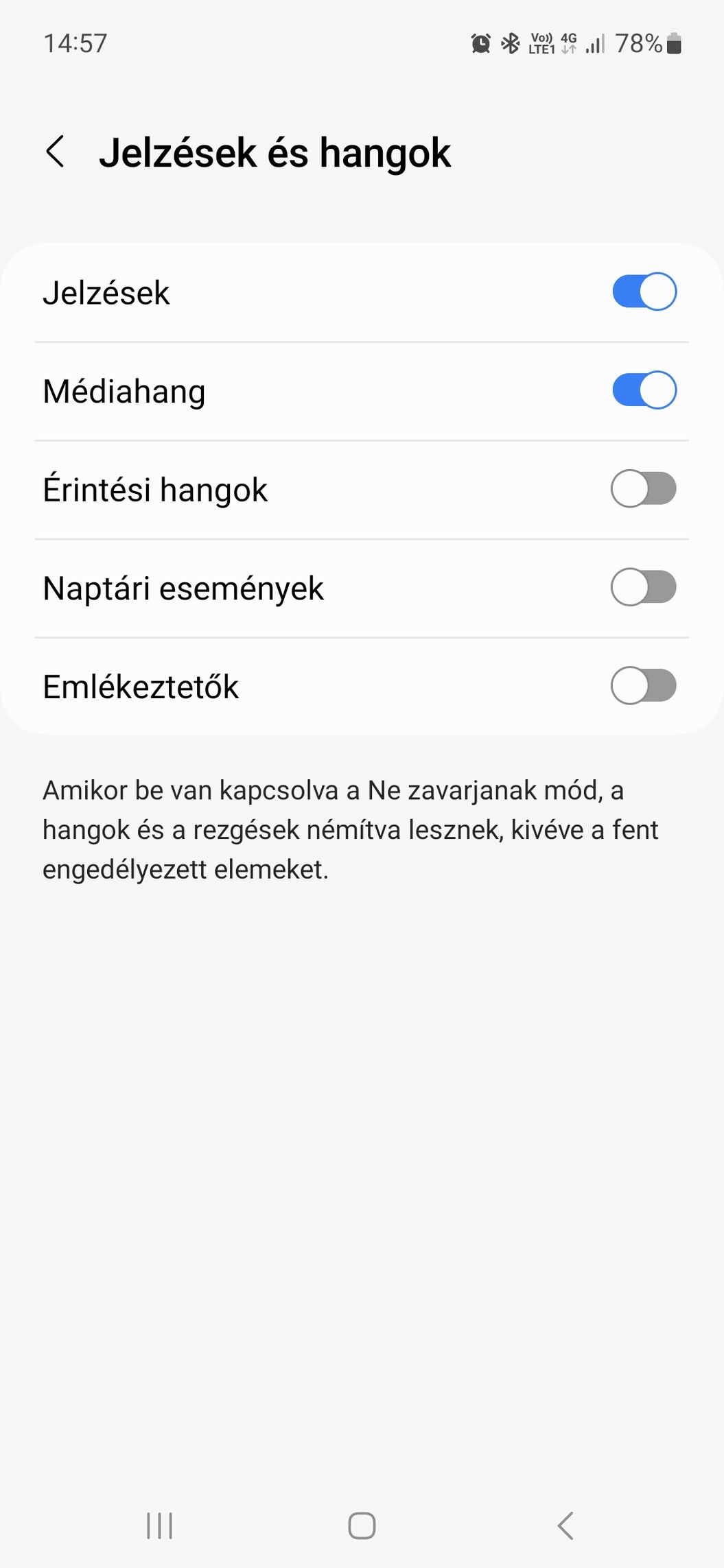The image size is (724, 1568).
Task: Tap the system home button
Action: point(362,1526)
